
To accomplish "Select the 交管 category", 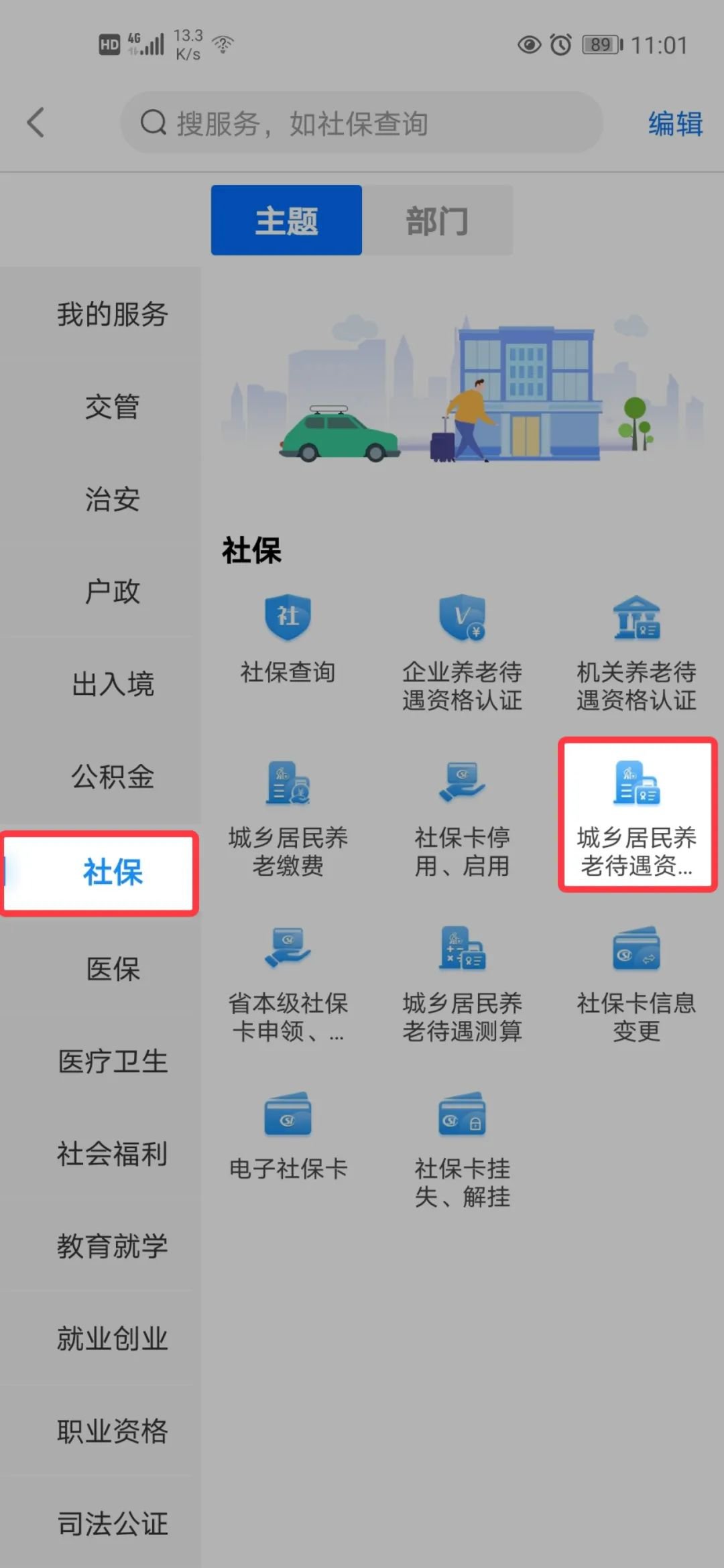I will [113, 407].
